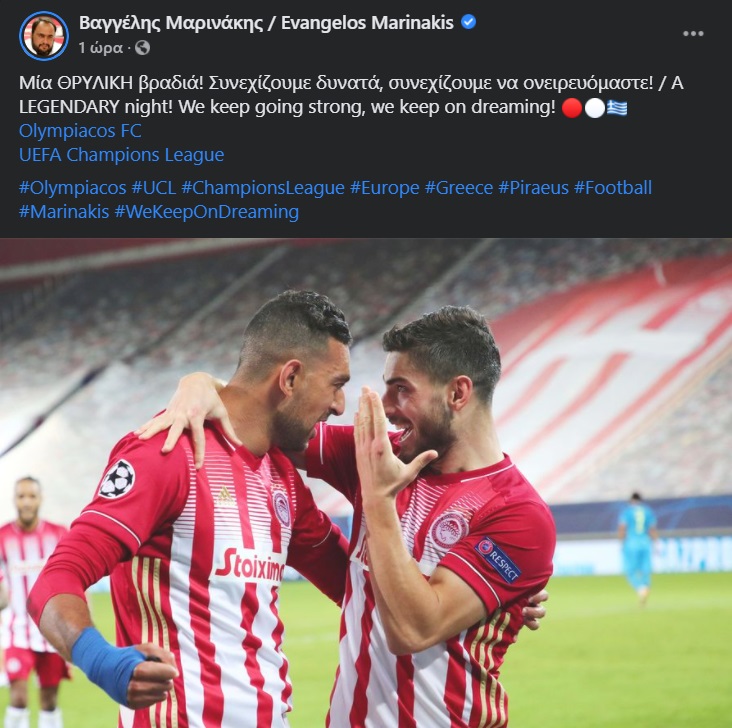
Task: Open Evangelos Marinakis profile picture
Action: (x=44, y=35)
